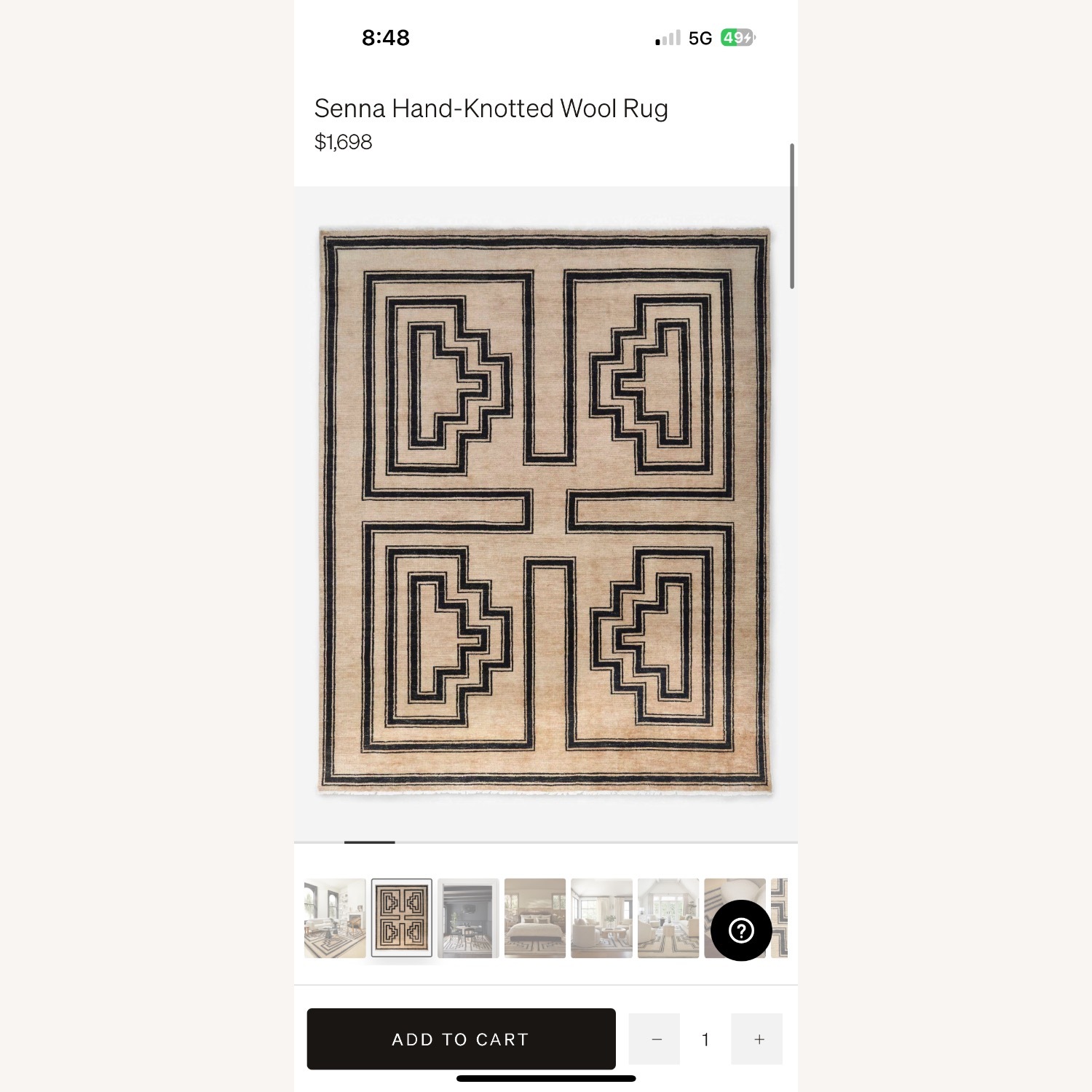Image resolution: width=1092 pixels, height=1092 pixels.
Task: Select the flat rug overhead thumbnail
Action: point(402,918)
